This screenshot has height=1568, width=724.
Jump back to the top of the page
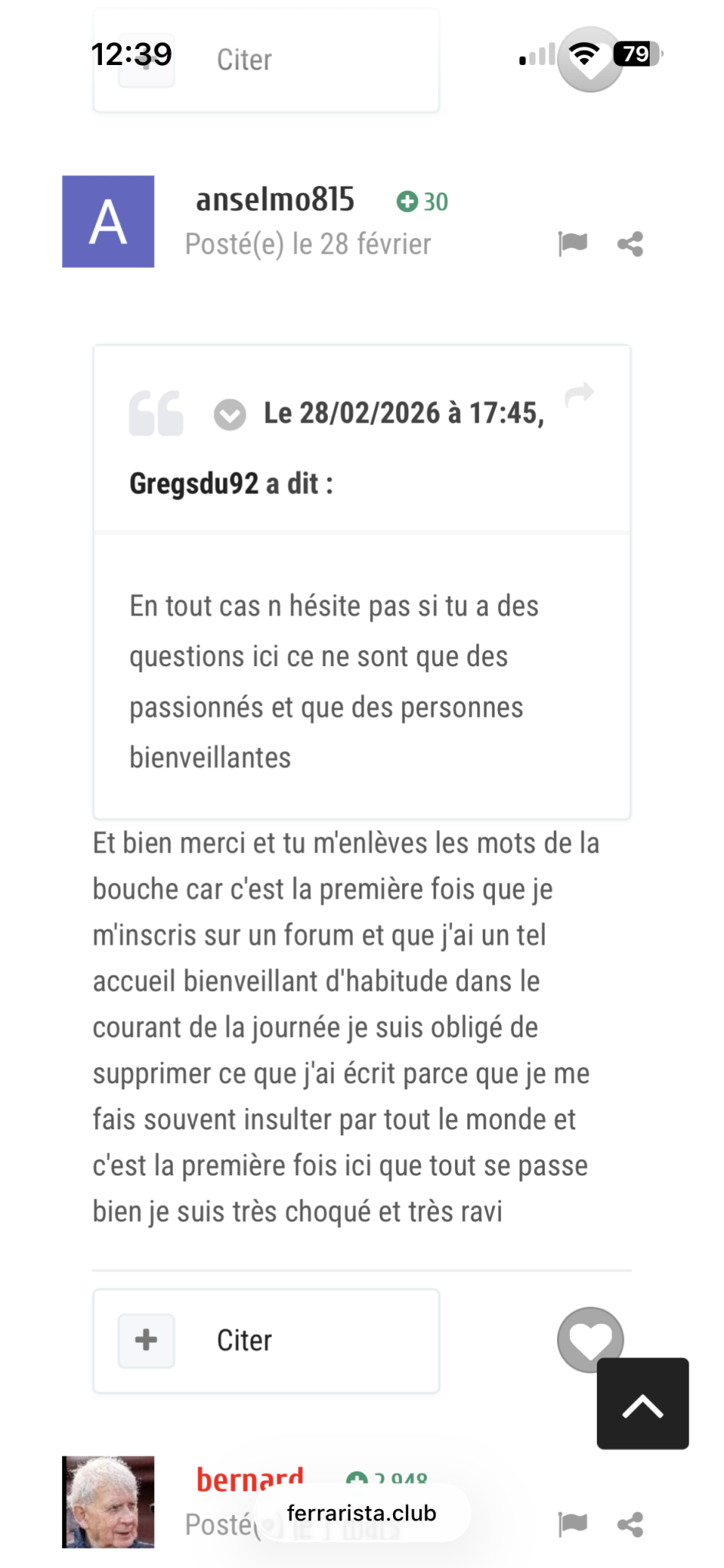[x=642, y=1403]
